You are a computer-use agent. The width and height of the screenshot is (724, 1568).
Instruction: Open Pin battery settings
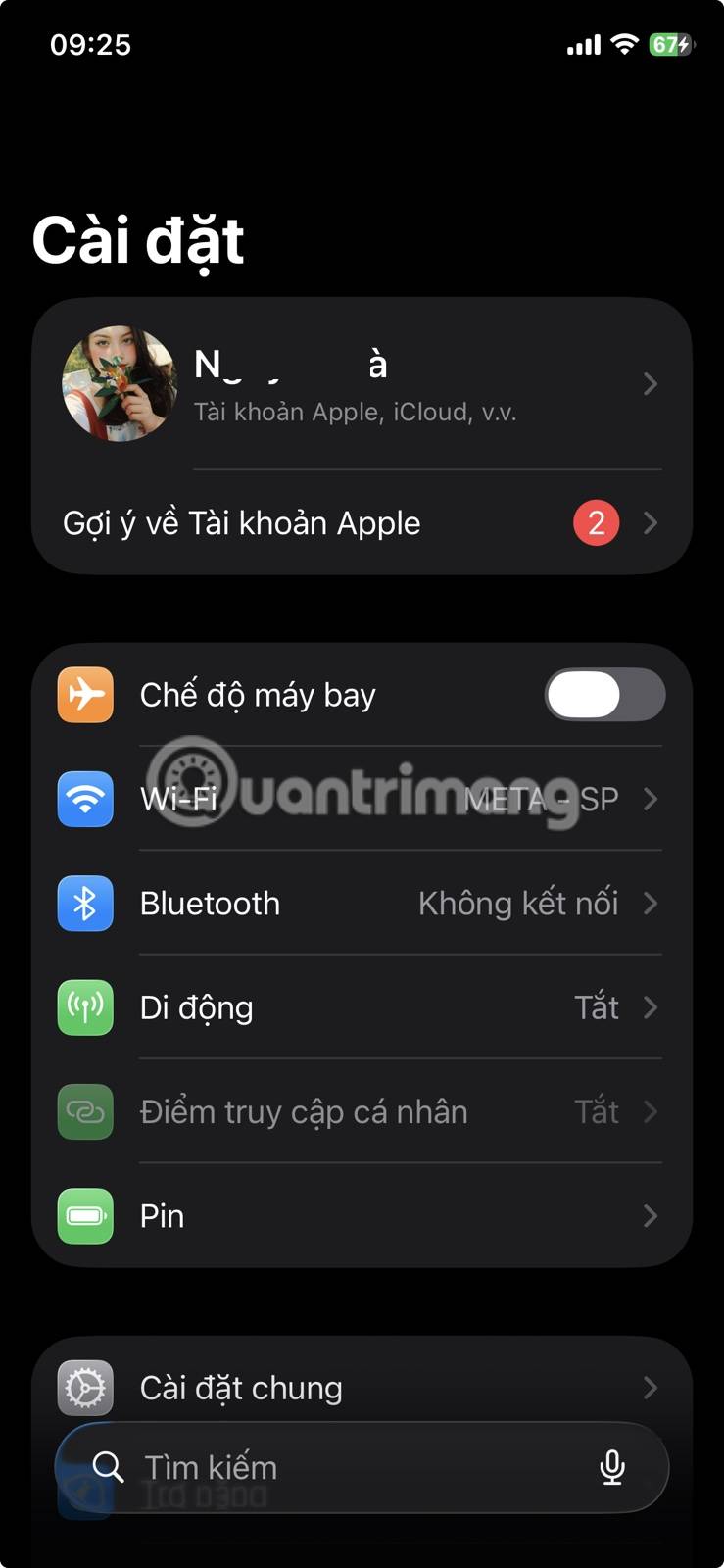[362, 1216]
